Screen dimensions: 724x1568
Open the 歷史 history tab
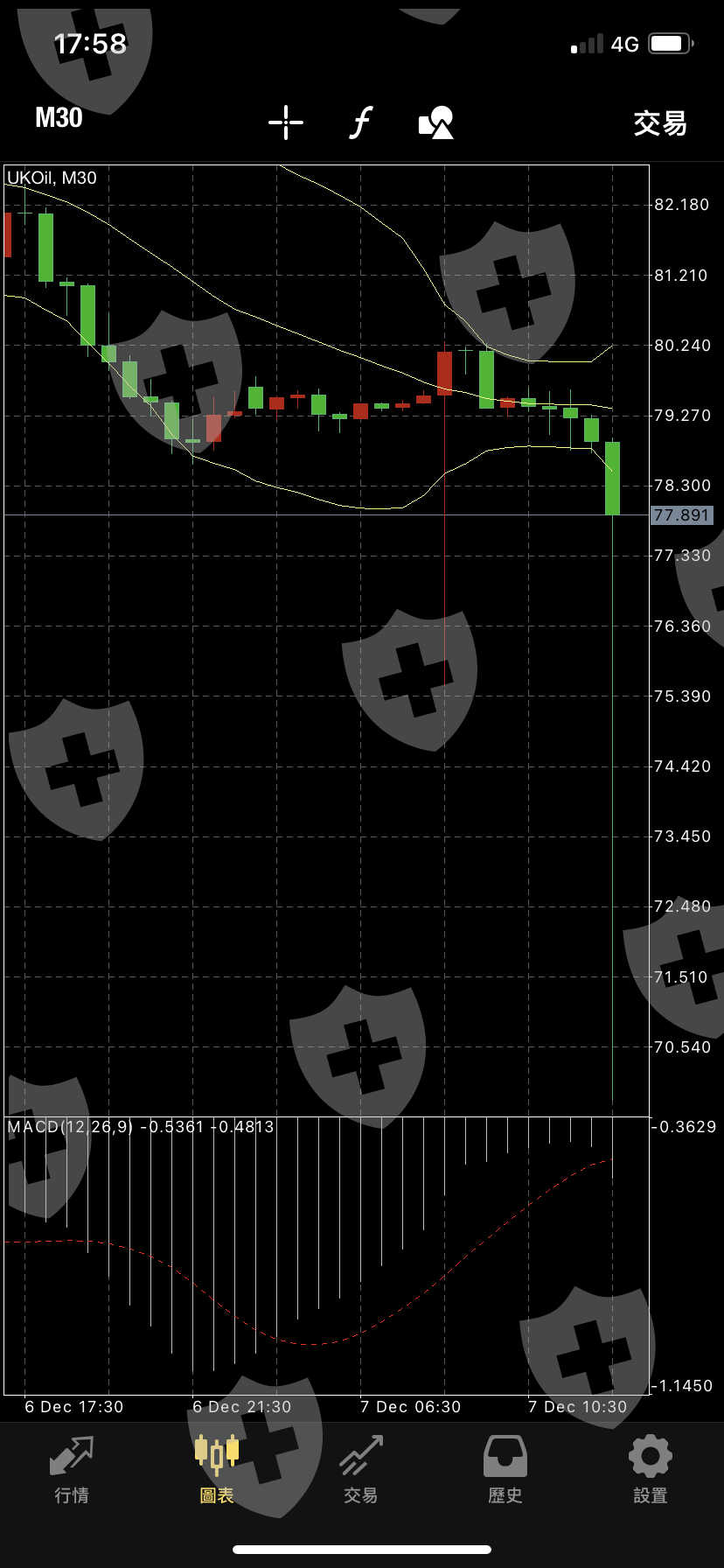coord(505,1470)
